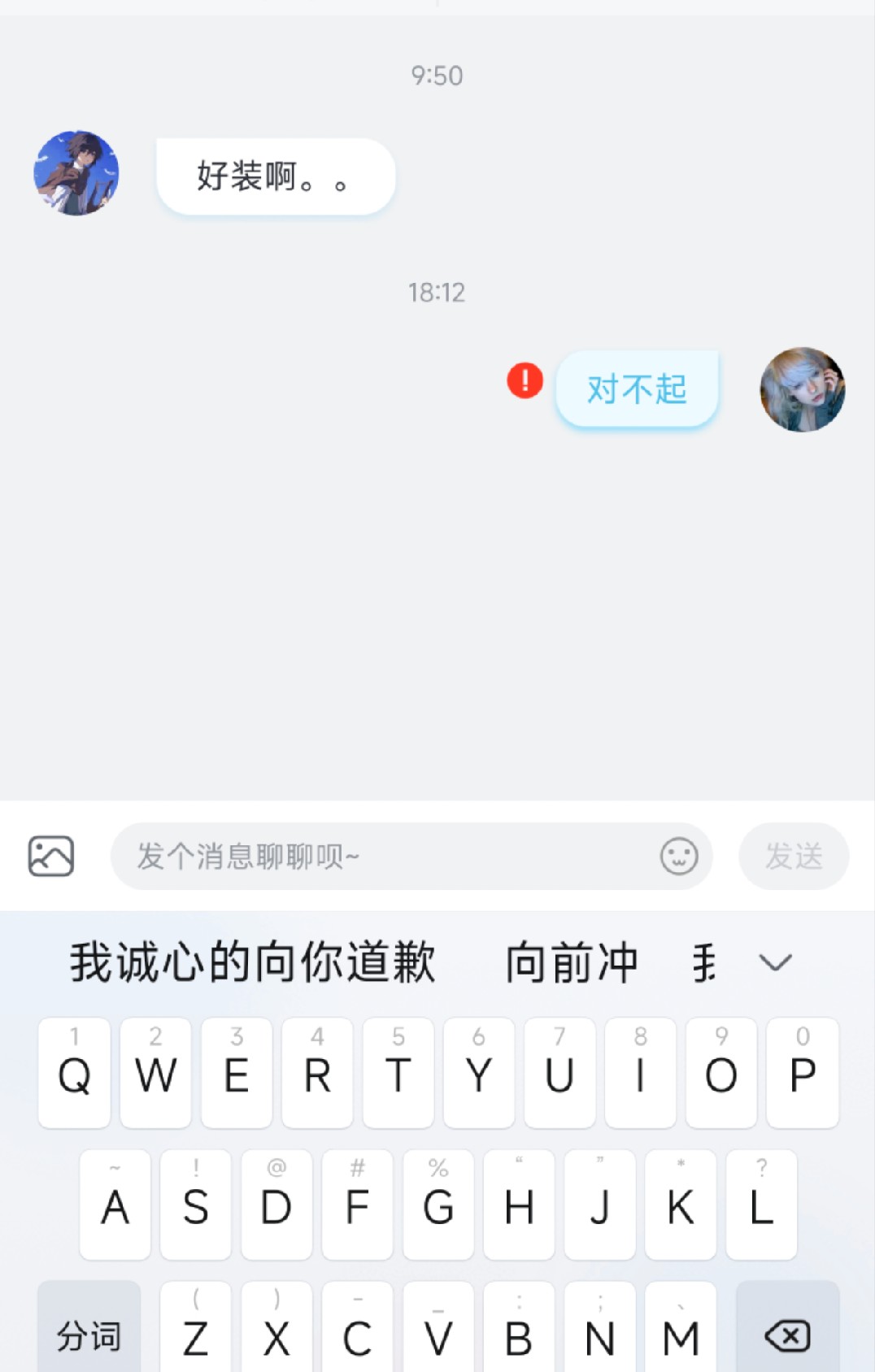Open the sender's avatar beside 好装啊
875x1372 pixels.
[76, 173]
